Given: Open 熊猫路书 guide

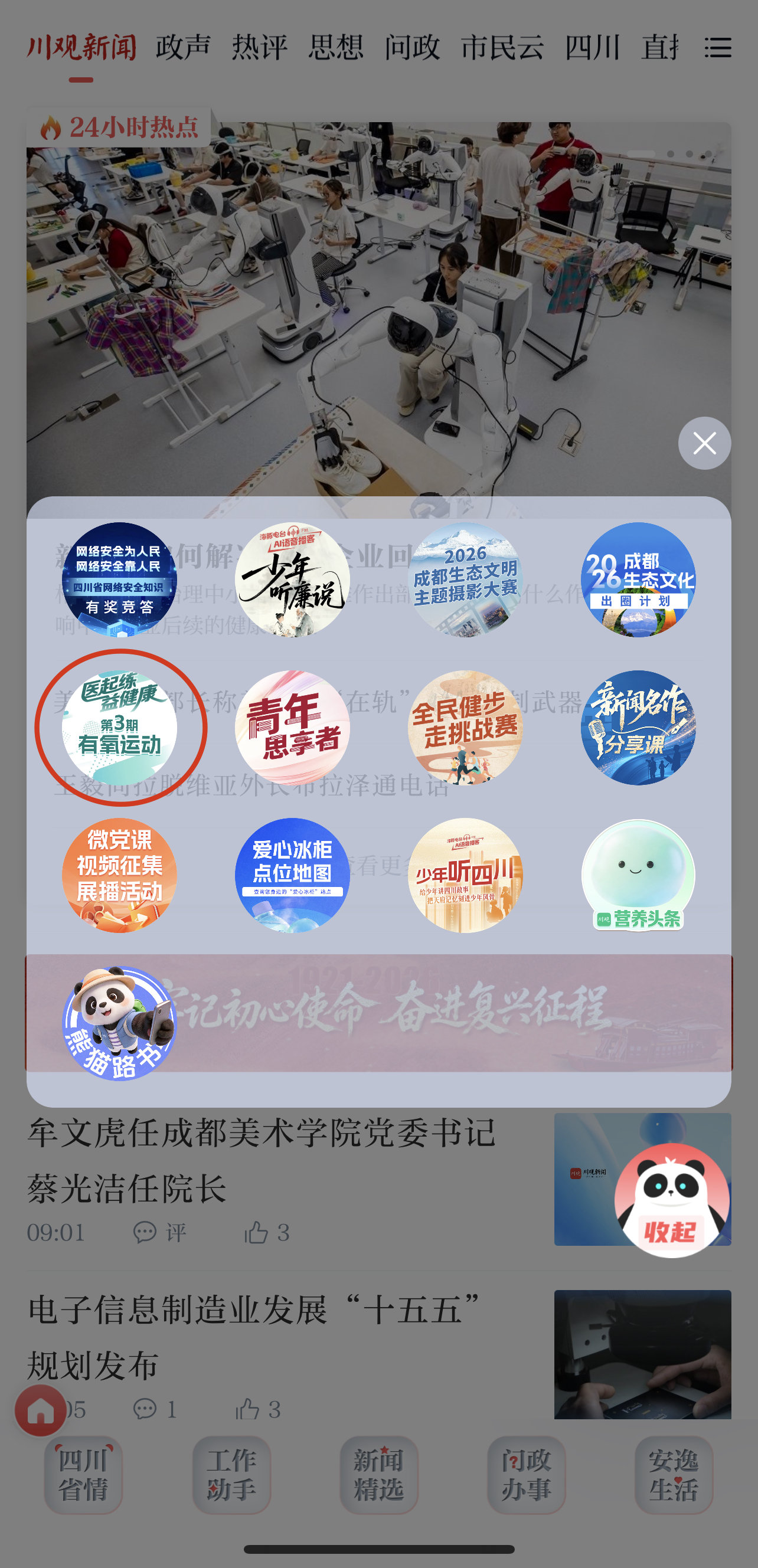Looking at the screenshot, I should (x=119, y=1023).
